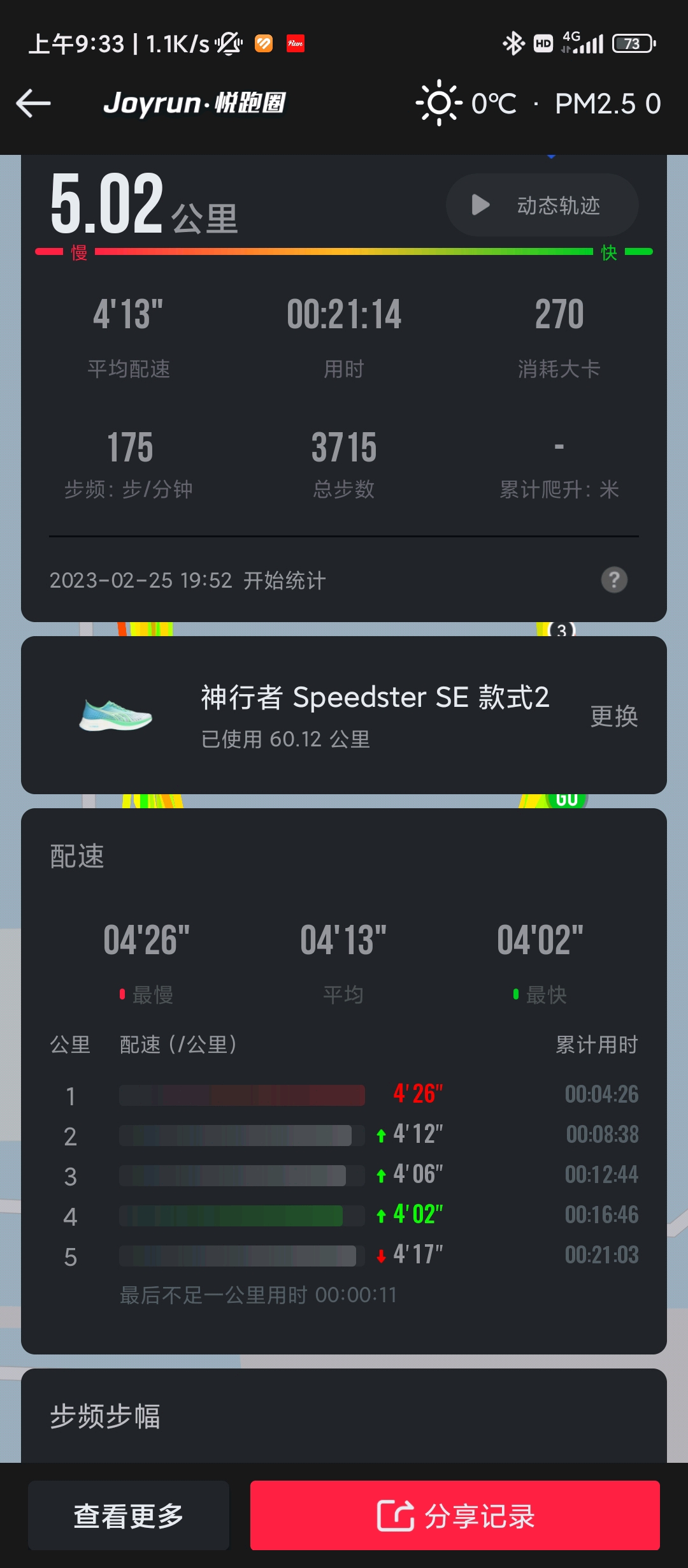The image size is (688, 1568).
Task: Share the run via 分享记录
Action: (x=455, y=1516)
